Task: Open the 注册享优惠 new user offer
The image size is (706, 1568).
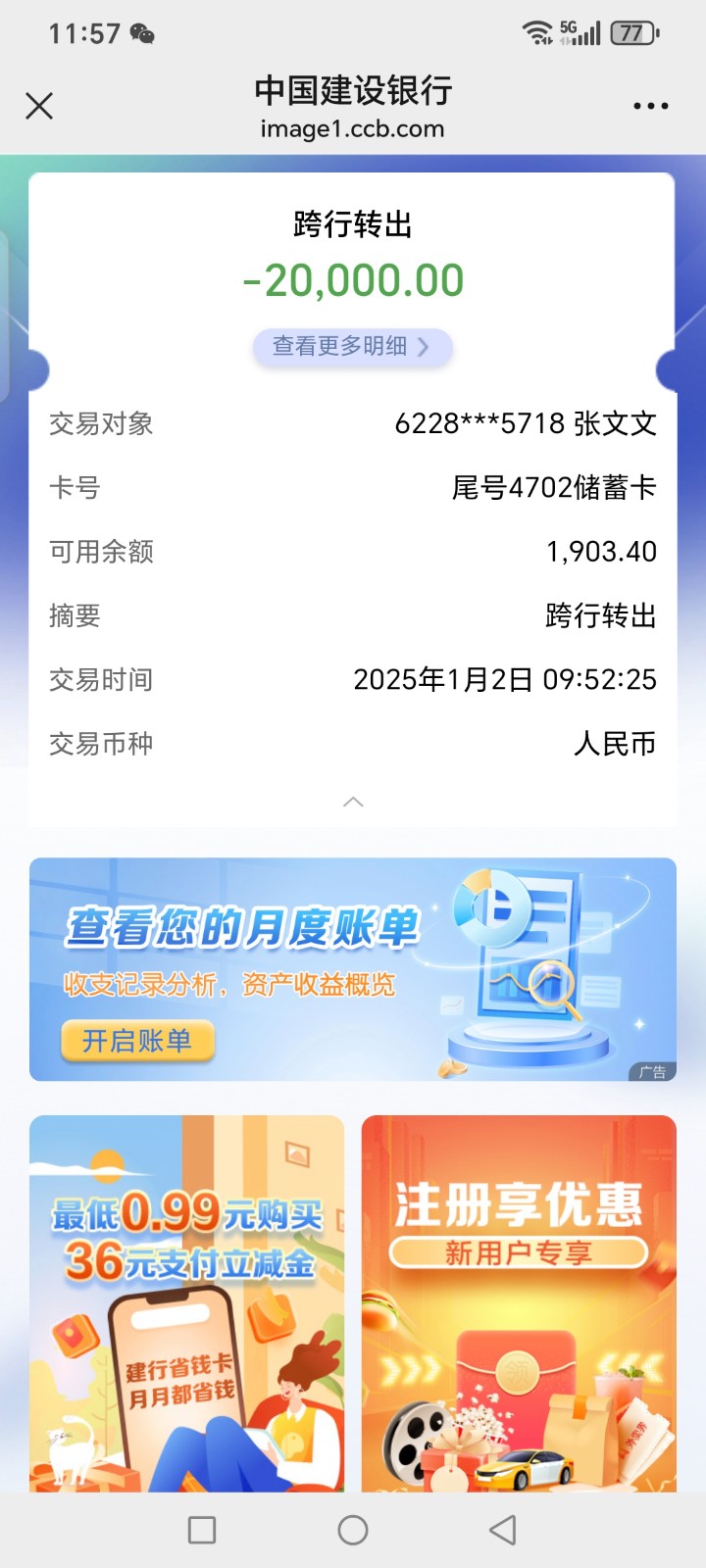Action: pos(519,1303)
